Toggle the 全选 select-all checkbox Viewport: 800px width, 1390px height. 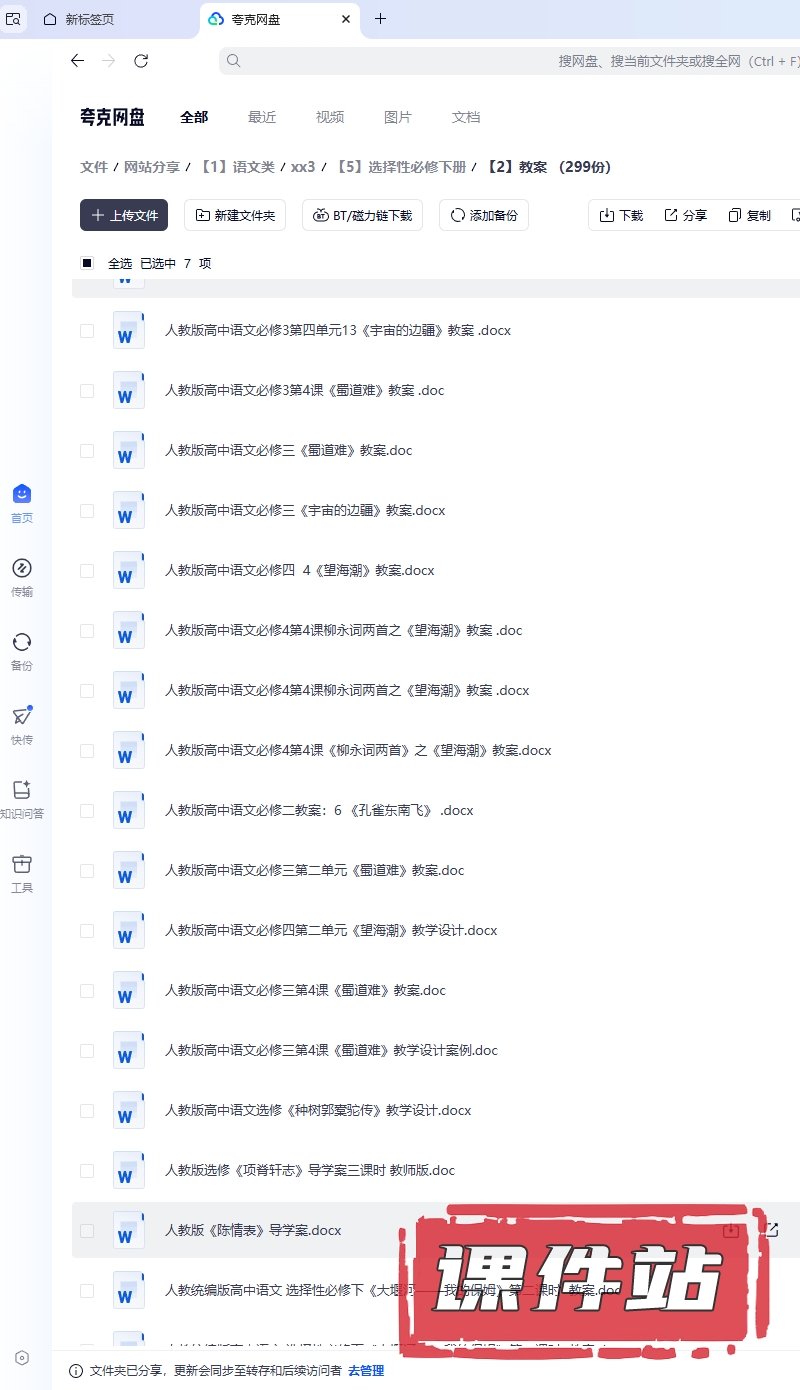[x=87, y=263]
